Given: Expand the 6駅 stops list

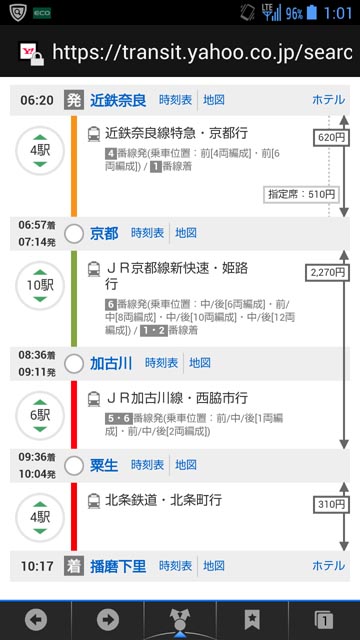Looking at the screenshot, I should pos(40,416).
